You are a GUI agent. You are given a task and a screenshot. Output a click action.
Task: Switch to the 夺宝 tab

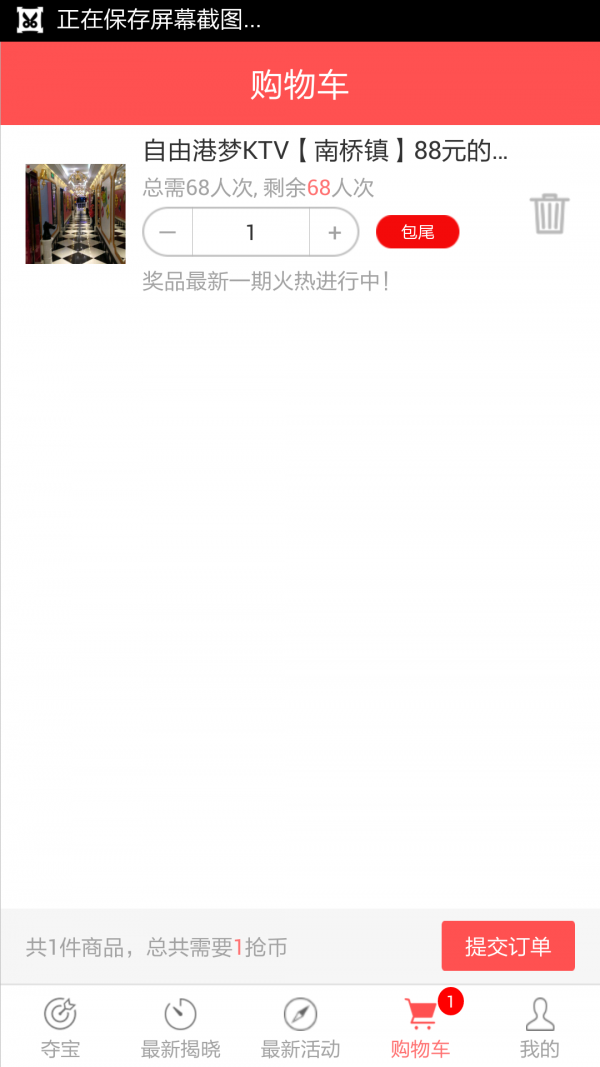tap(60, 1027)
